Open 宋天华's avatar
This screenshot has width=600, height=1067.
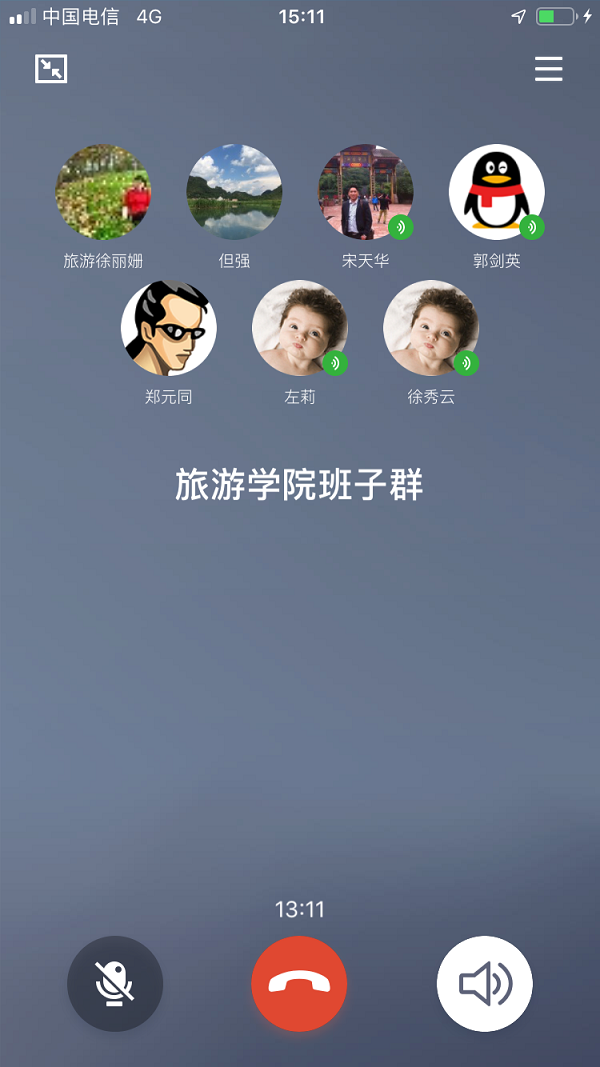[x=365, y=192]
